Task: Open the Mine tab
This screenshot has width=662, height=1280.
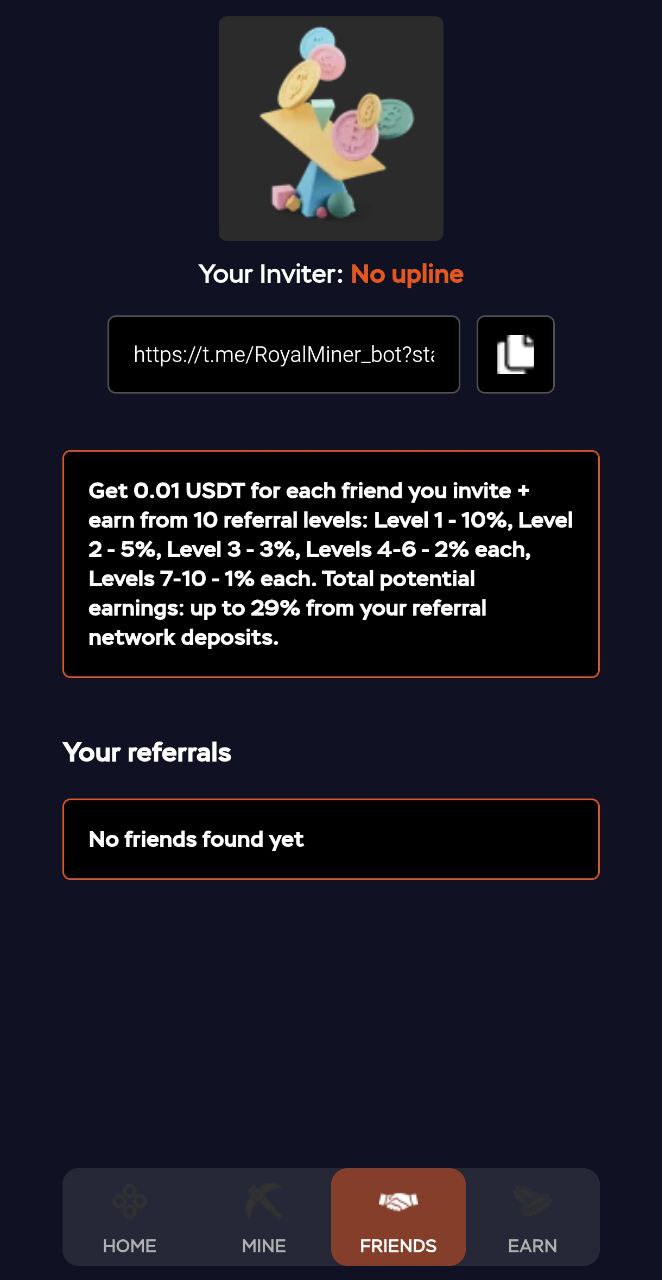Action: pyautogui.click(x=264, y=1217)
